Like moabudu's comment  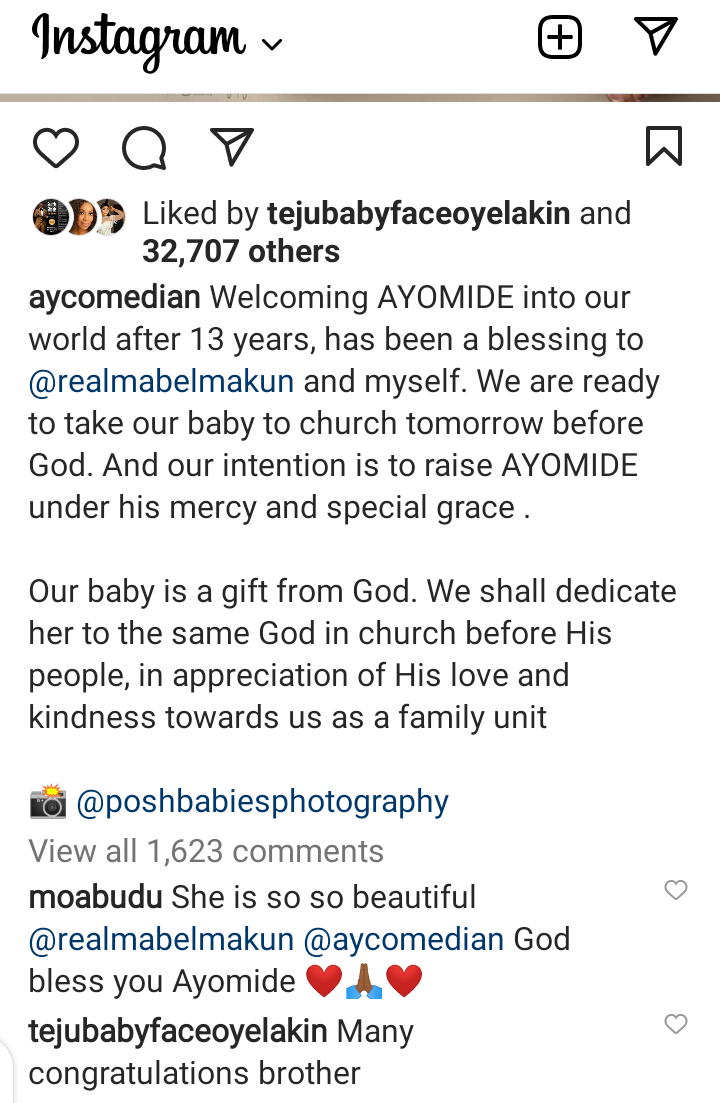click(x=676, y=890)
